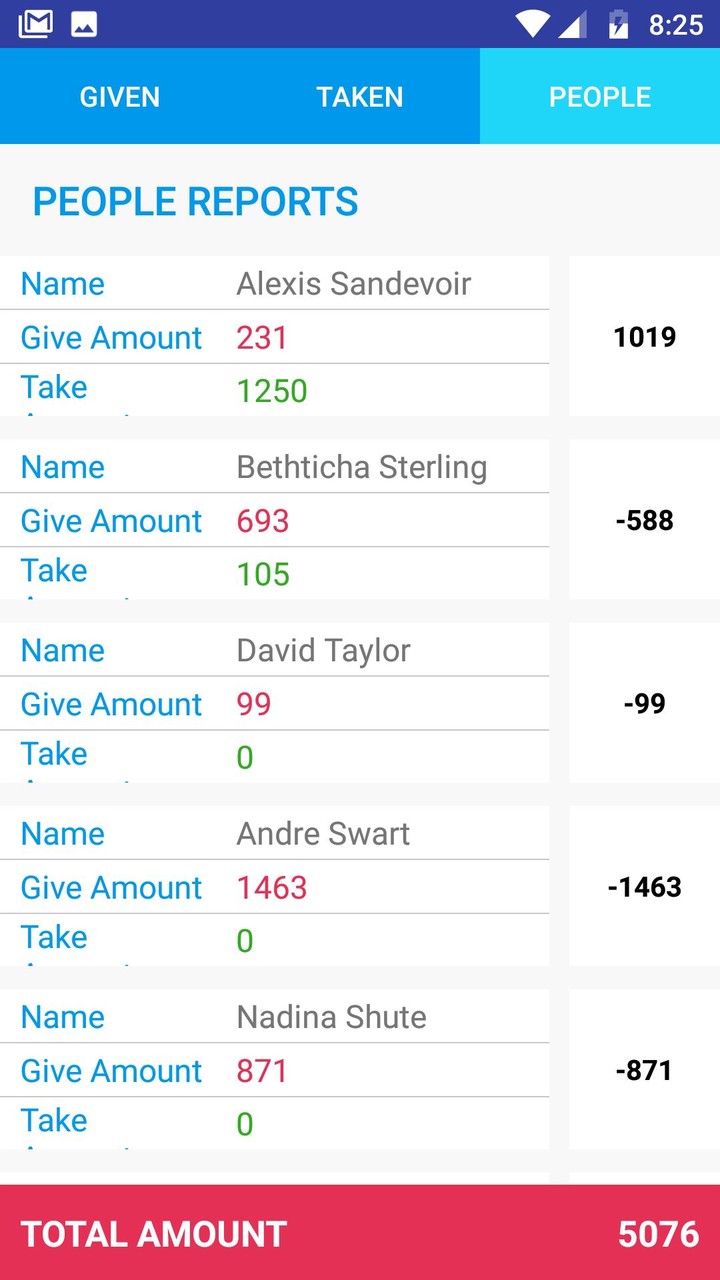Open the Gmail notification icon
Image resolution: width=720 pixels, height=1280 pixels.
coord(35,23)
